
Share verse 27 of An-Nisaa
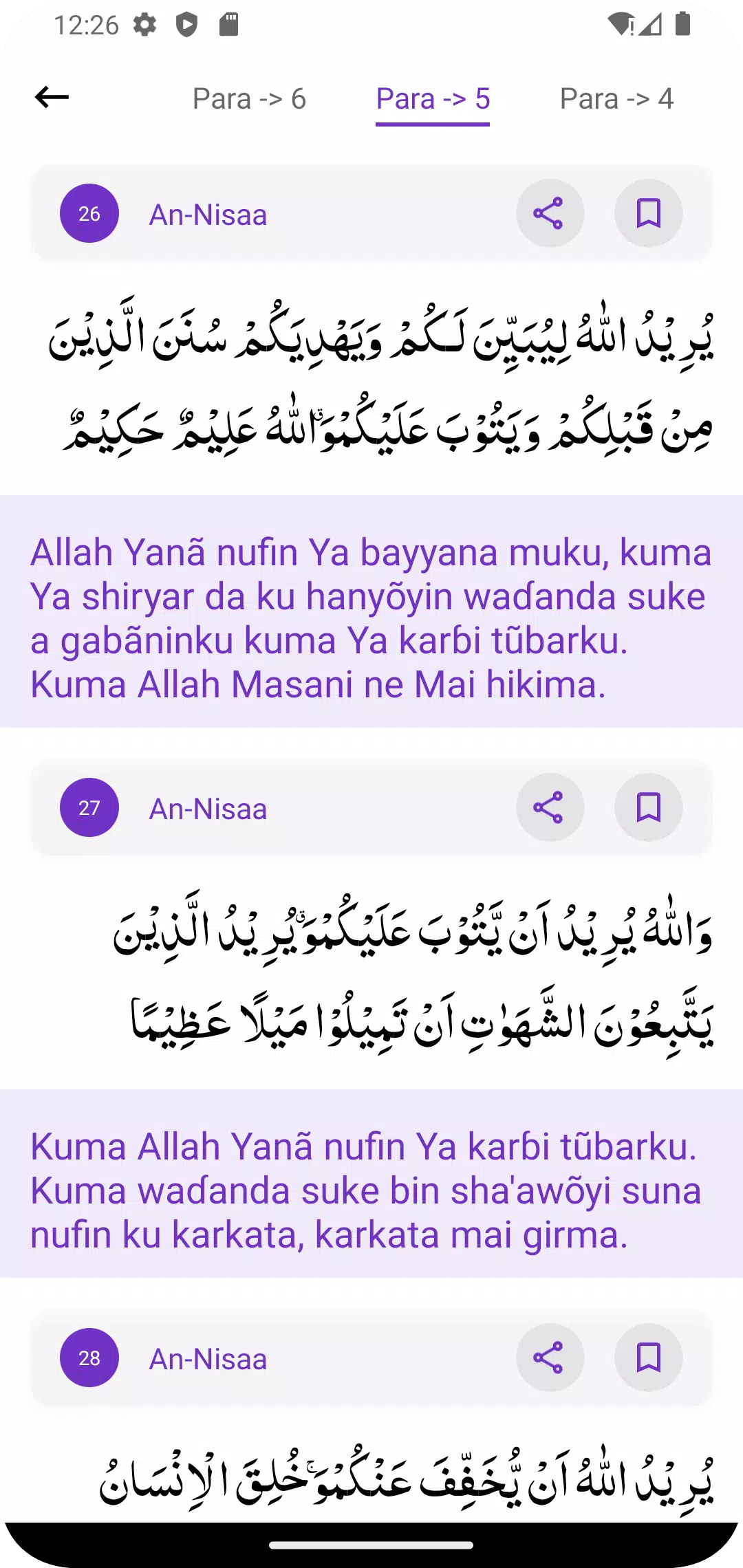(550, 808)
